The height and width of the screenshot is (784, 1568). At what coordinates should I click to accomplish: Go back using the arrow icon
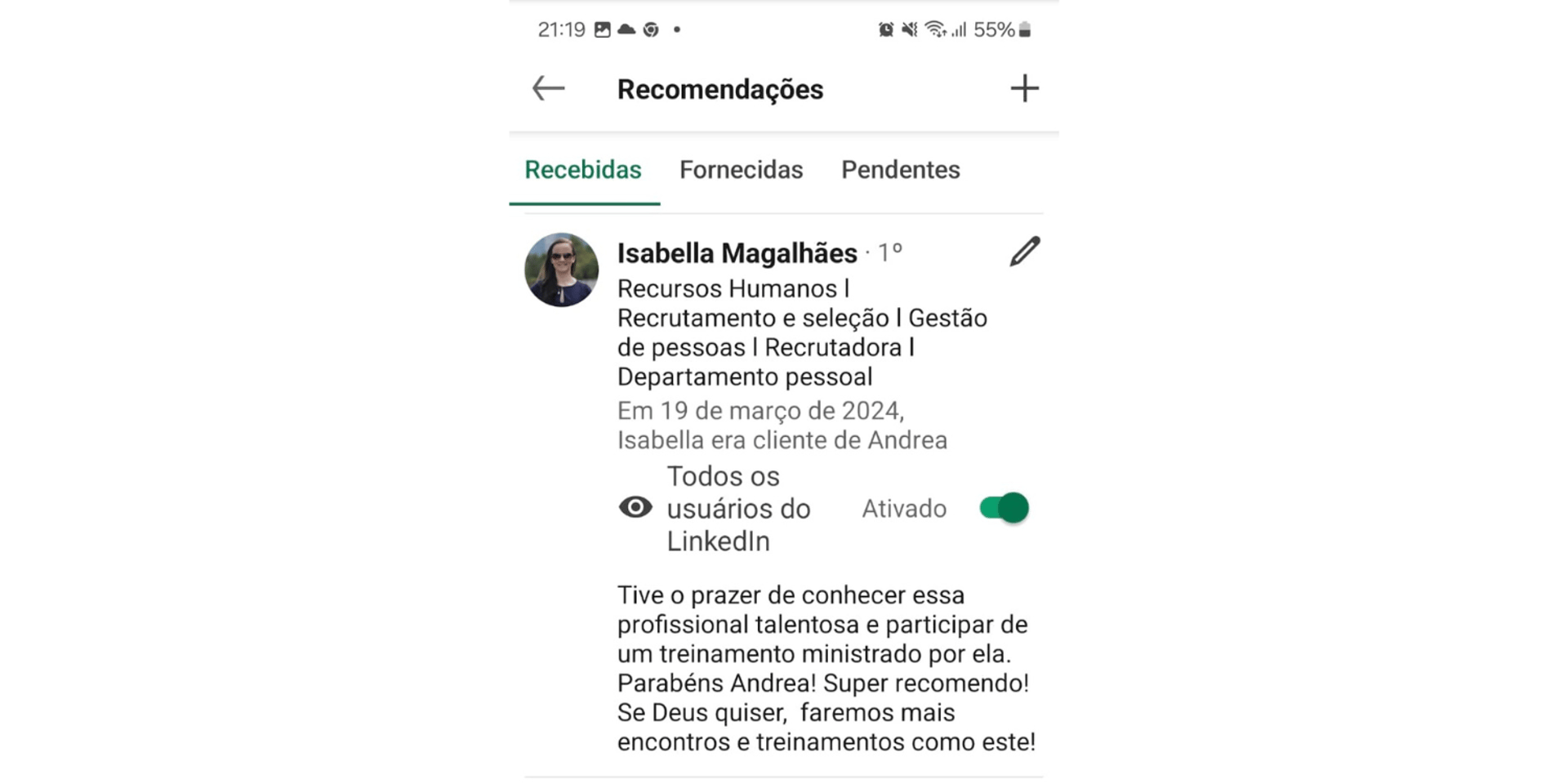(548, 88)
